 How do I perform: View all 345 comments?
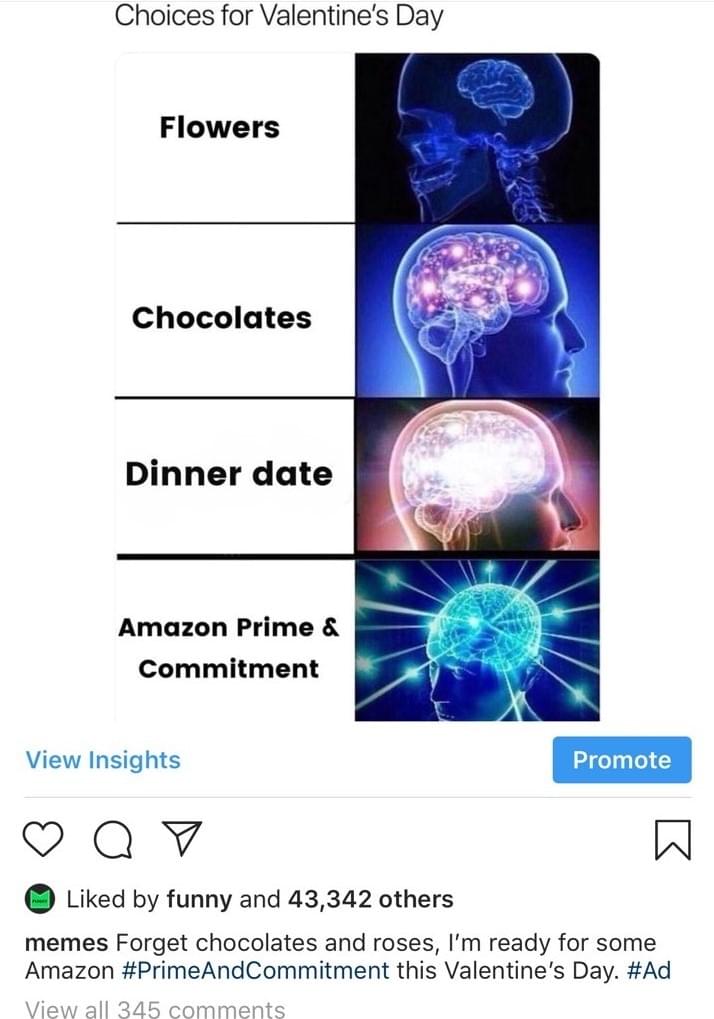(x=154, y=1009)
